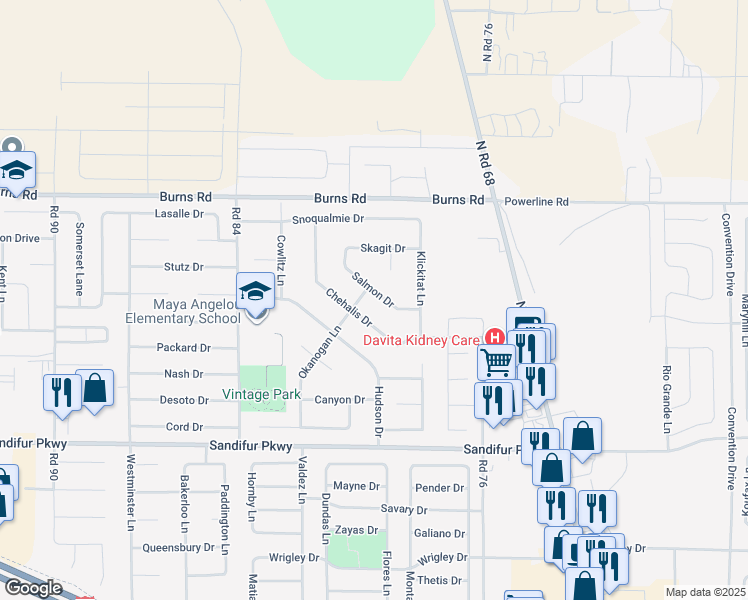Image resolution: width=748 pixels, height=600 pixels.
Task: Select the school marker on Burns Rd
Action: pos(16,169)
